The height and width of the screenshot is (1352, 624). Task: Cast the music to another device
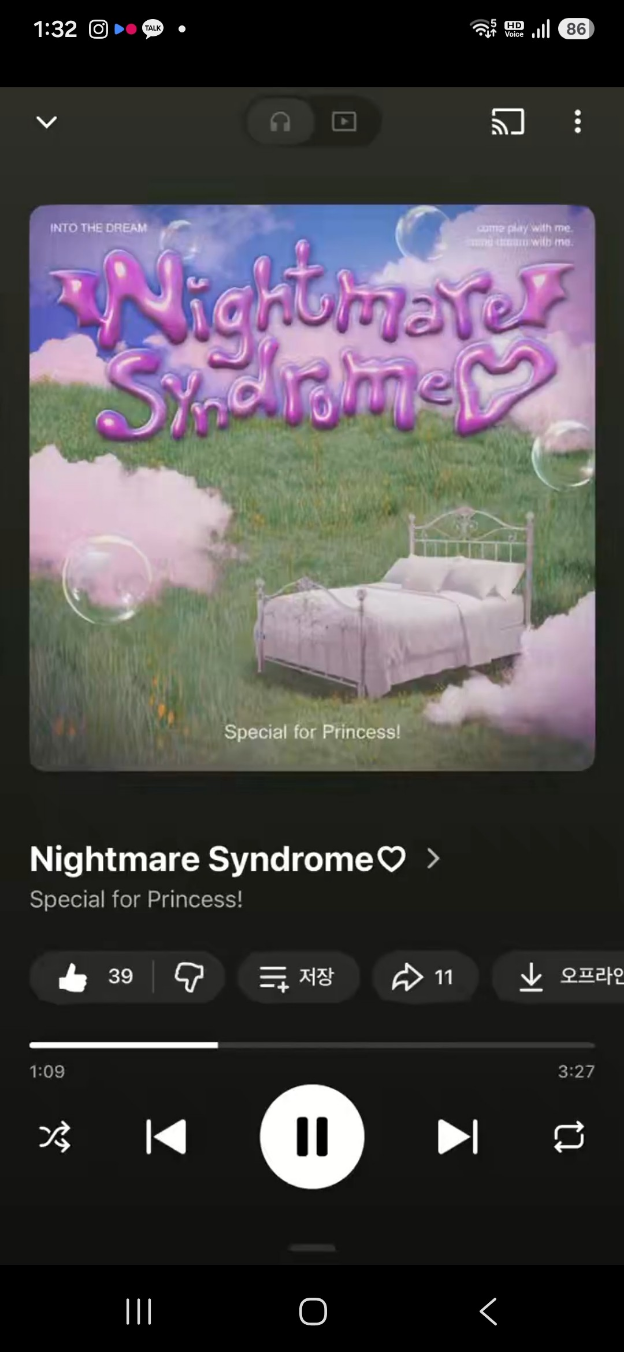508,122
